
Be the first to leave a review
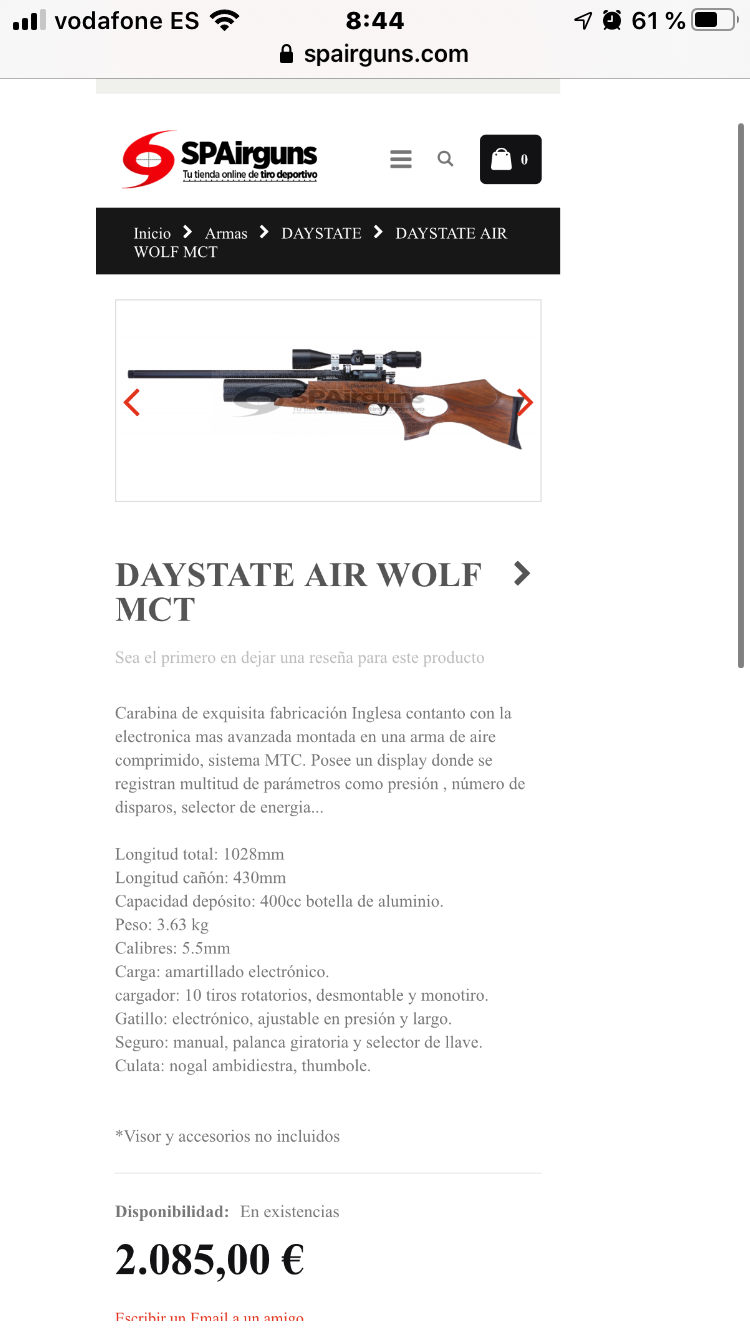(300, 658)
